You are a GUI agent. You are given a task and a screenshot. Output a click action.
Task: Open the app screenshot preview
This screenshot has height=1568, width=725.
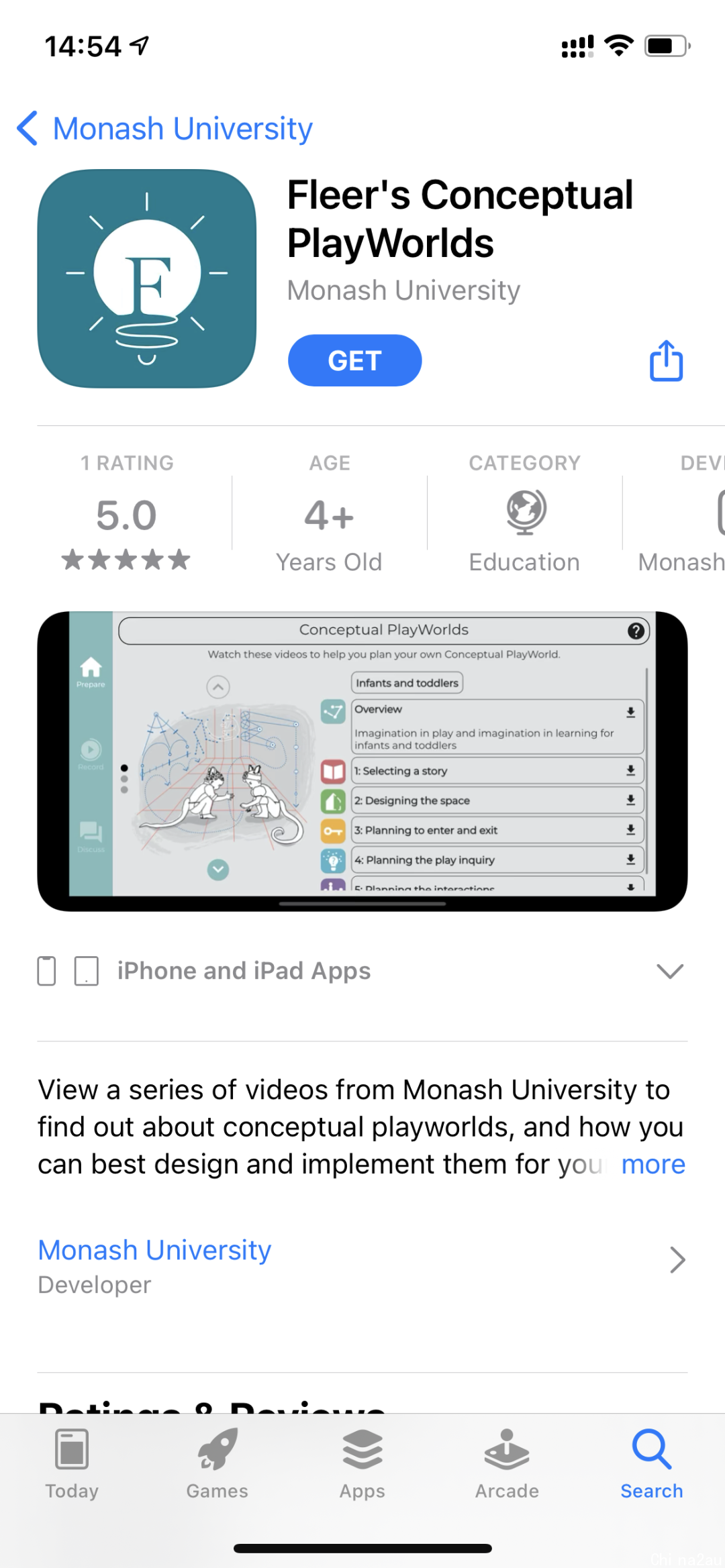[362, 760]
